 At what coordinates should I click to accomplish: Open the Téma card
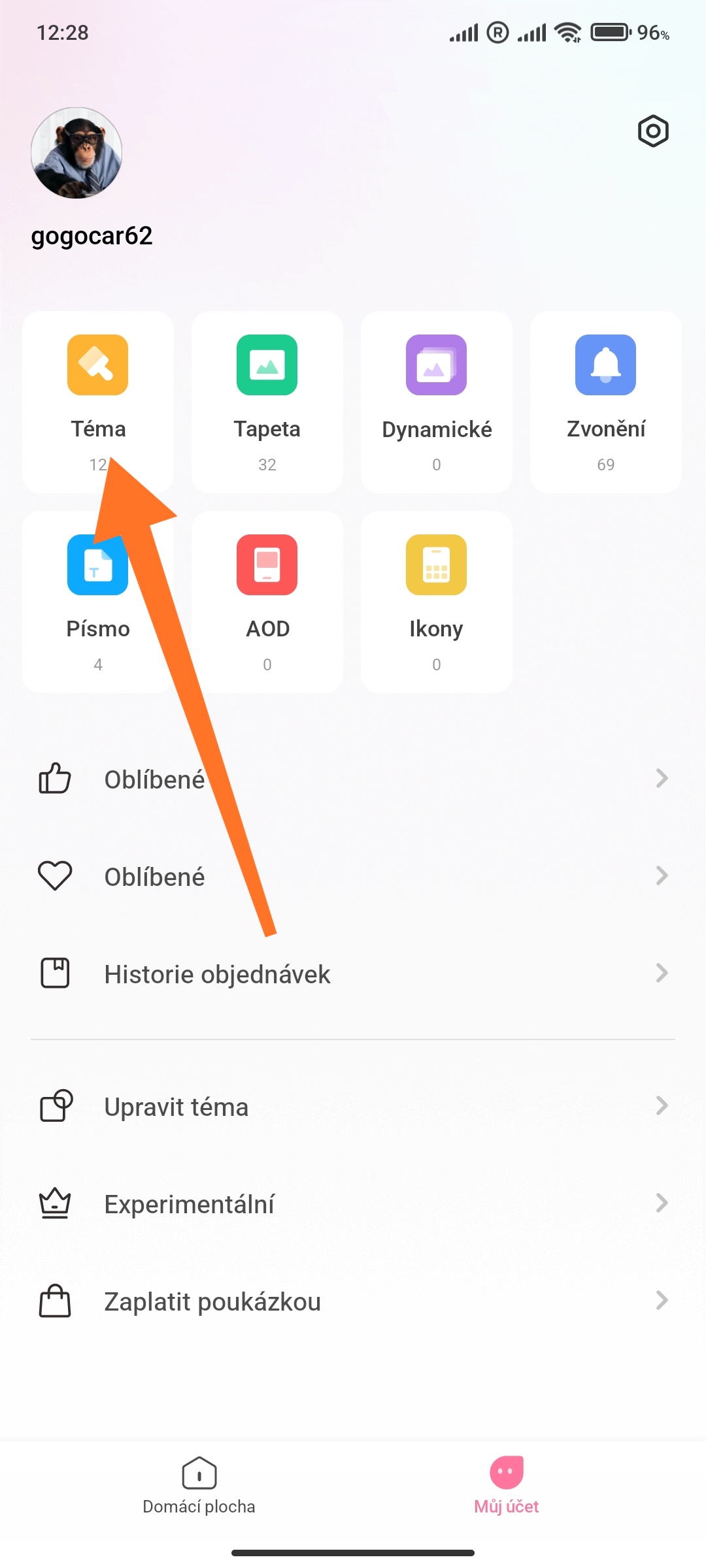click(x=98, y=402)
